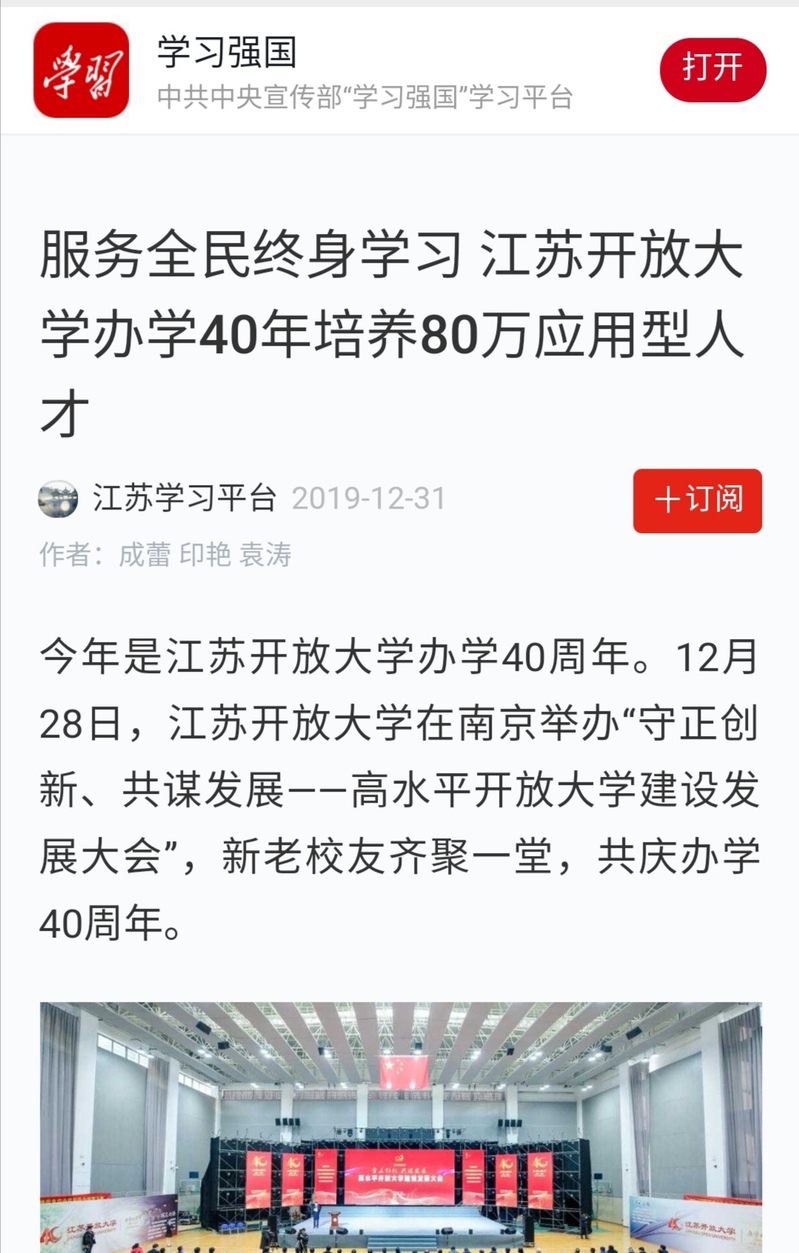Open the 学习强国 app banner

point(365,70)
